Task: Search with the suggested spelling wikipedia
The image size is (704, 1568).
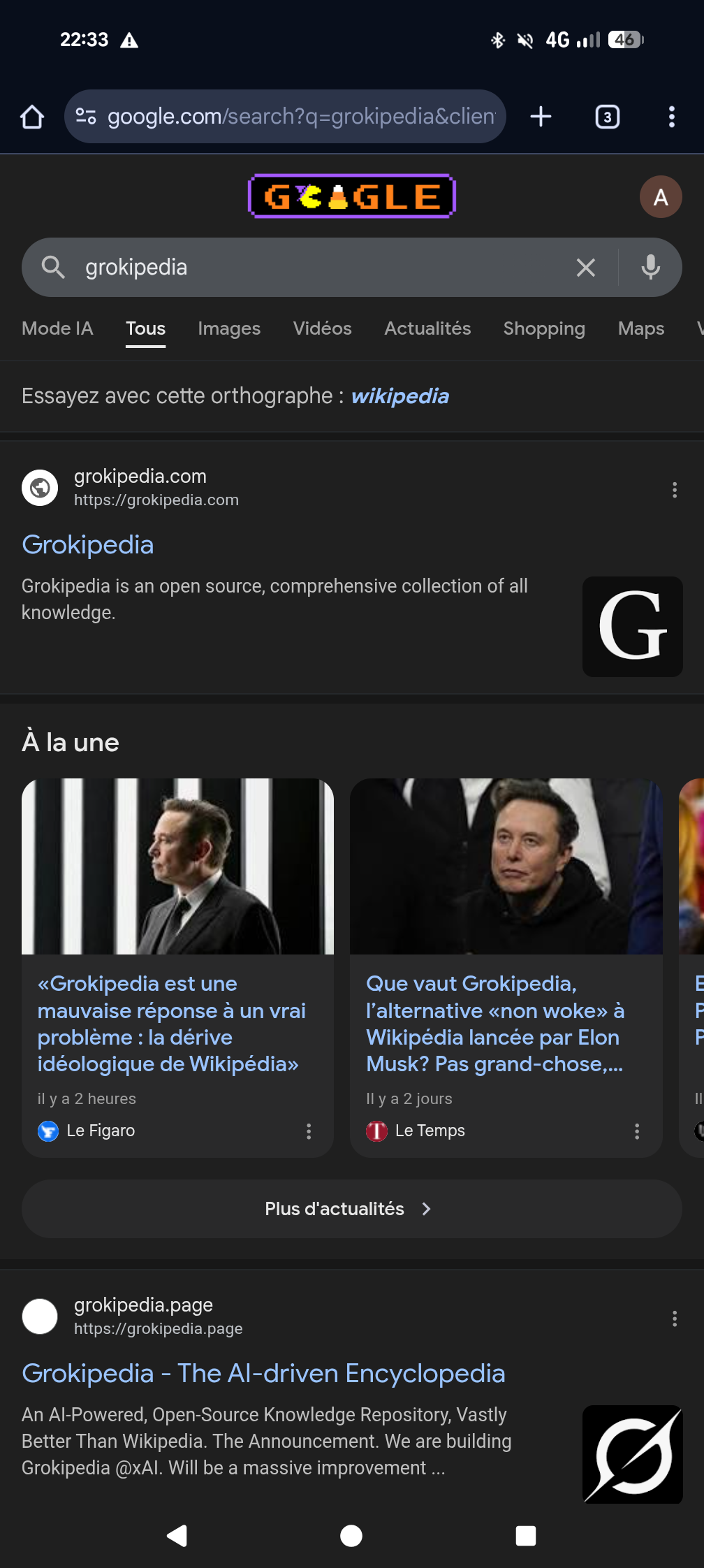Action: pyautogui.click(x=399, y=396)
